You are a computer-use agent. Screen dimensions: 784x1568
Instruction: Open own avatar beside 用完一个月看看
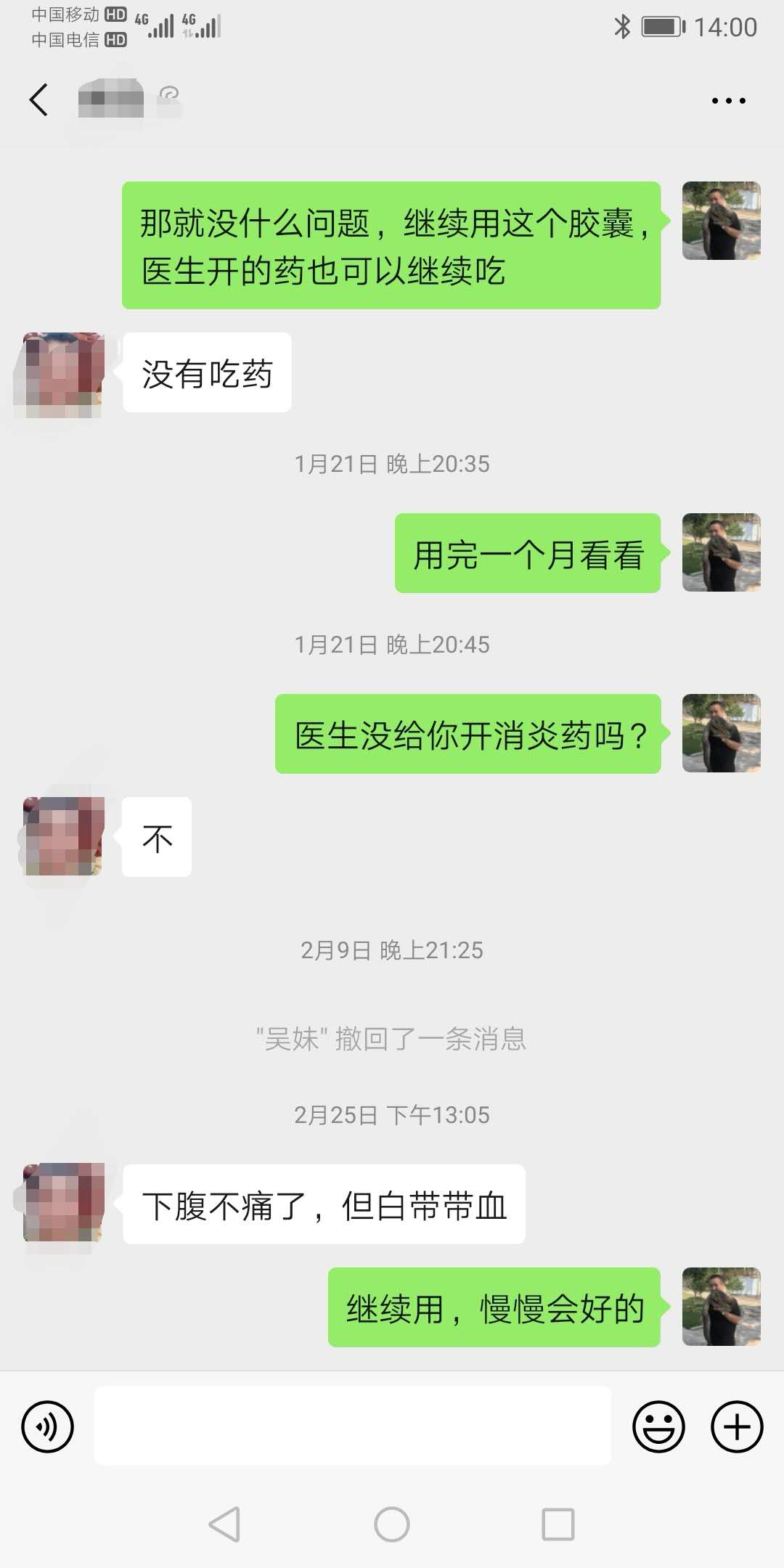pos(721,552)
